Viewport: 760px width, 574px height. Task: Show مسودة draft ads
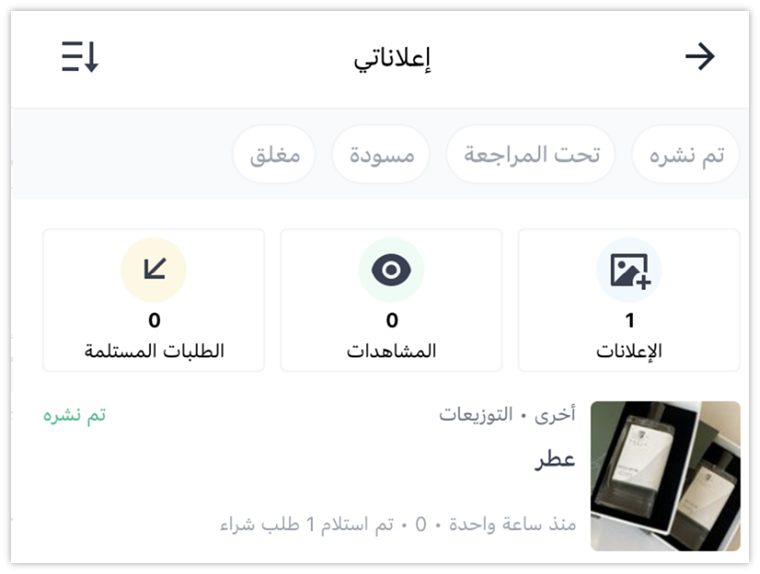click(x=380, y=155)
